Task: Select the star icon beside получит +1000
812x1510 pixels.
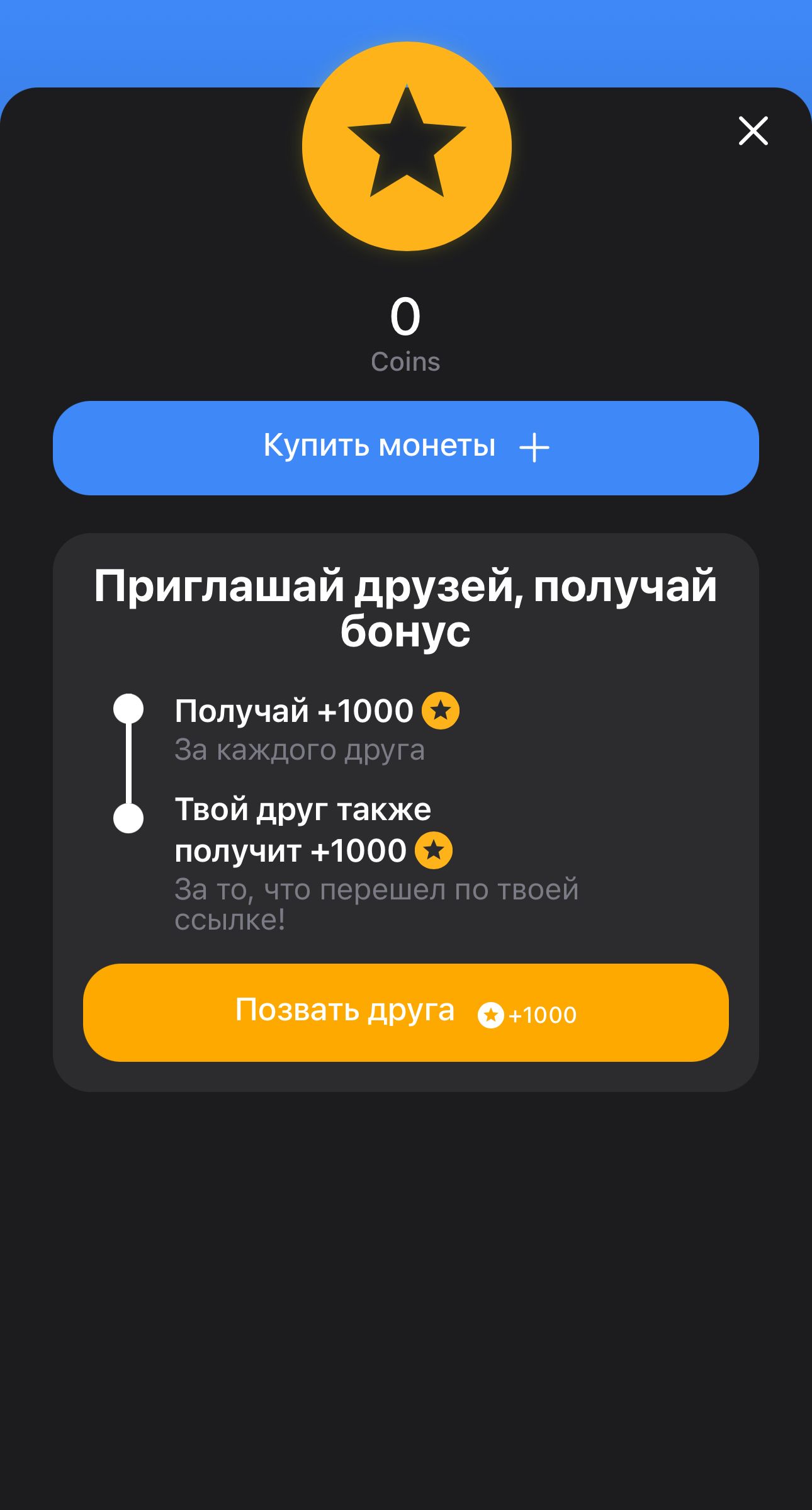Action: (x=434, y=850)
